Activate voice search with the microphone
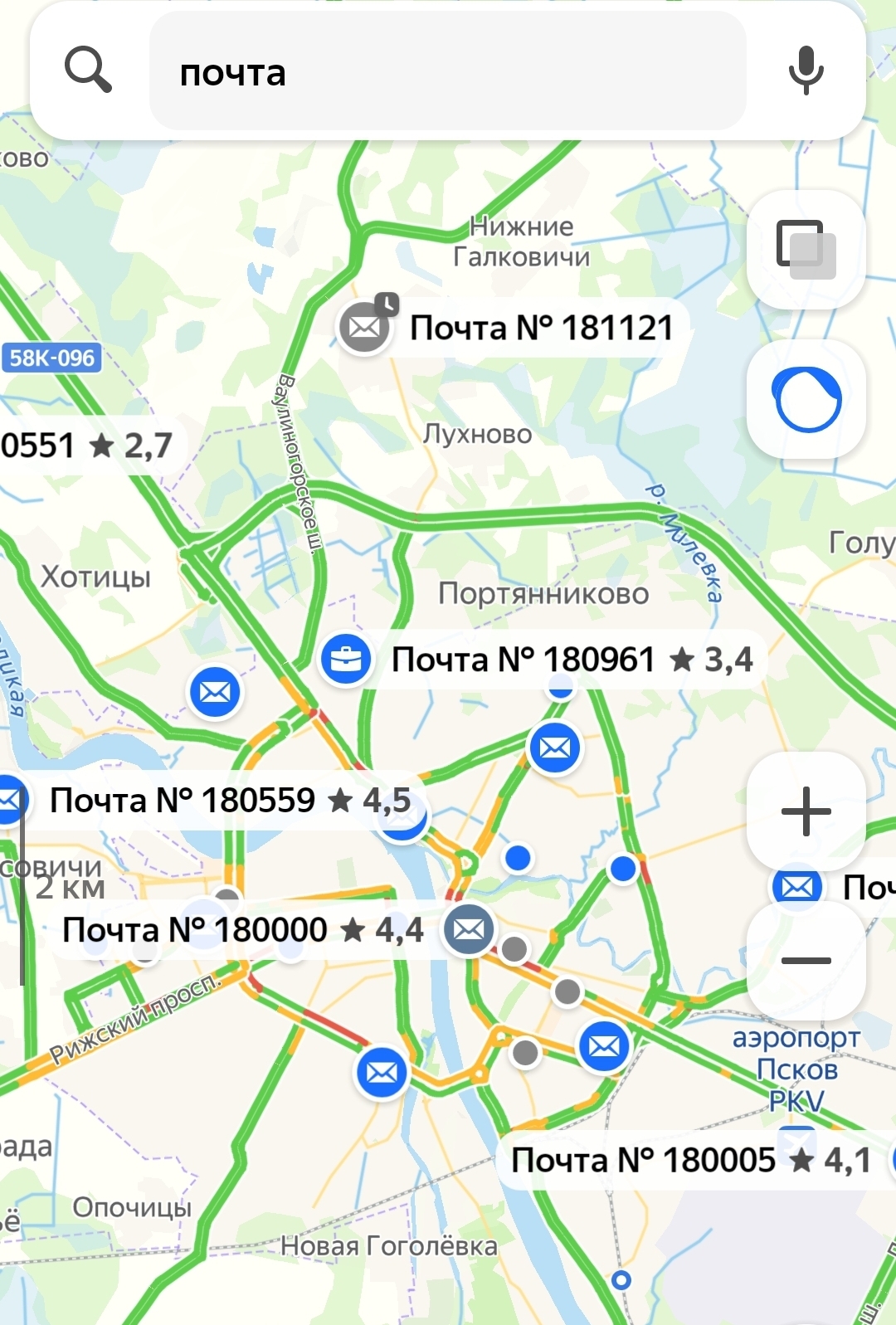The height and width of the screenshot is (1325, 896). (806, 71)
